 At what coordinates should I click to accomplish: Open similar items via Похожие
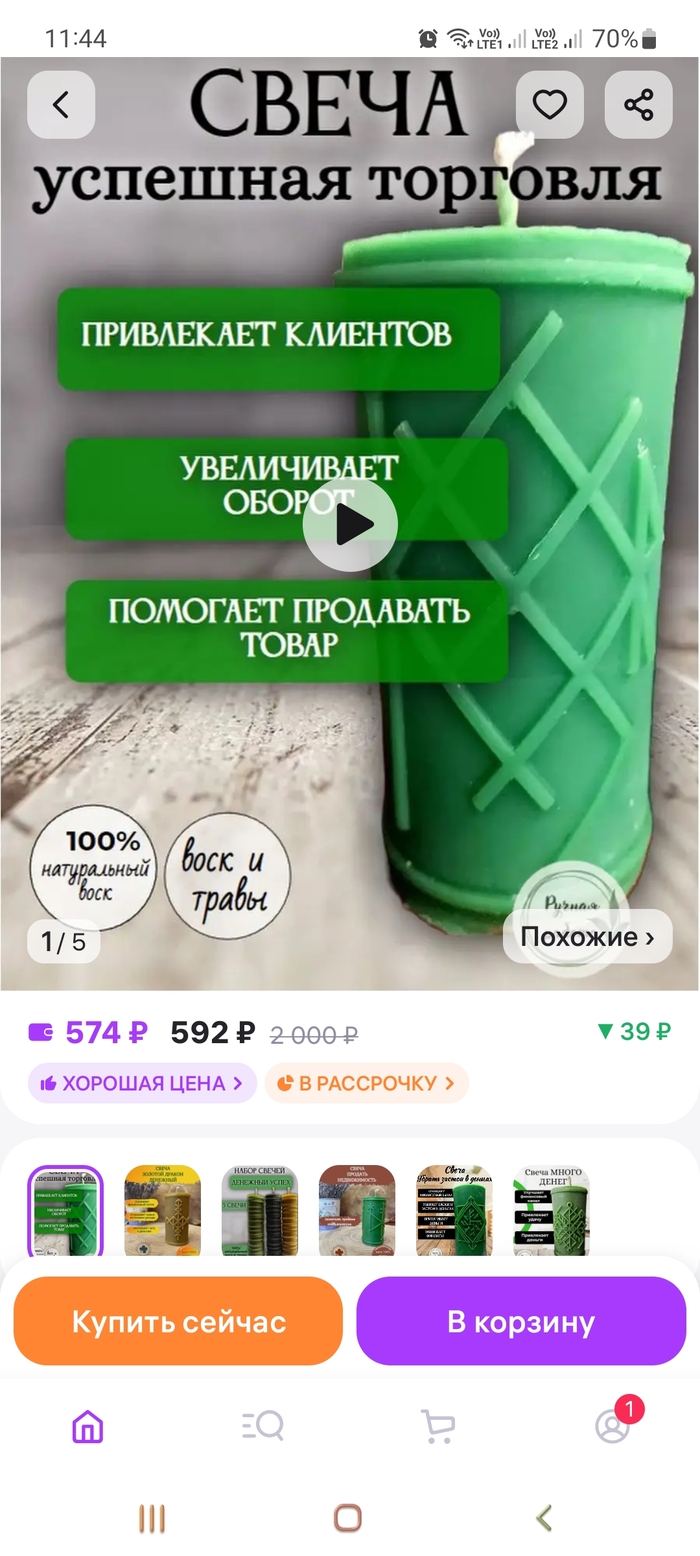[x=587, y=937]
